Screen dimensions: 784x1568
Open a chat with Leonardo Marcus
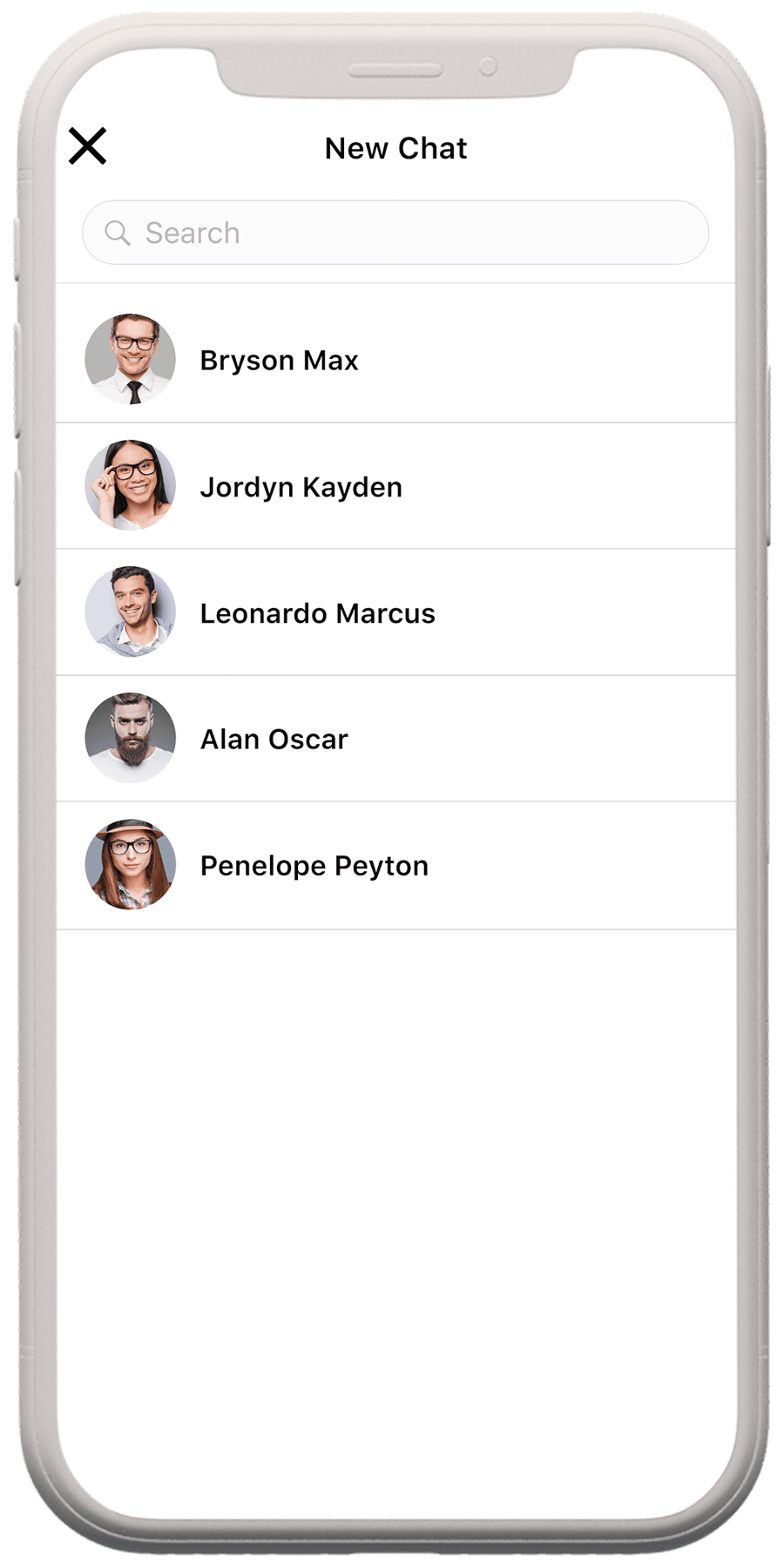coord(396,612)
